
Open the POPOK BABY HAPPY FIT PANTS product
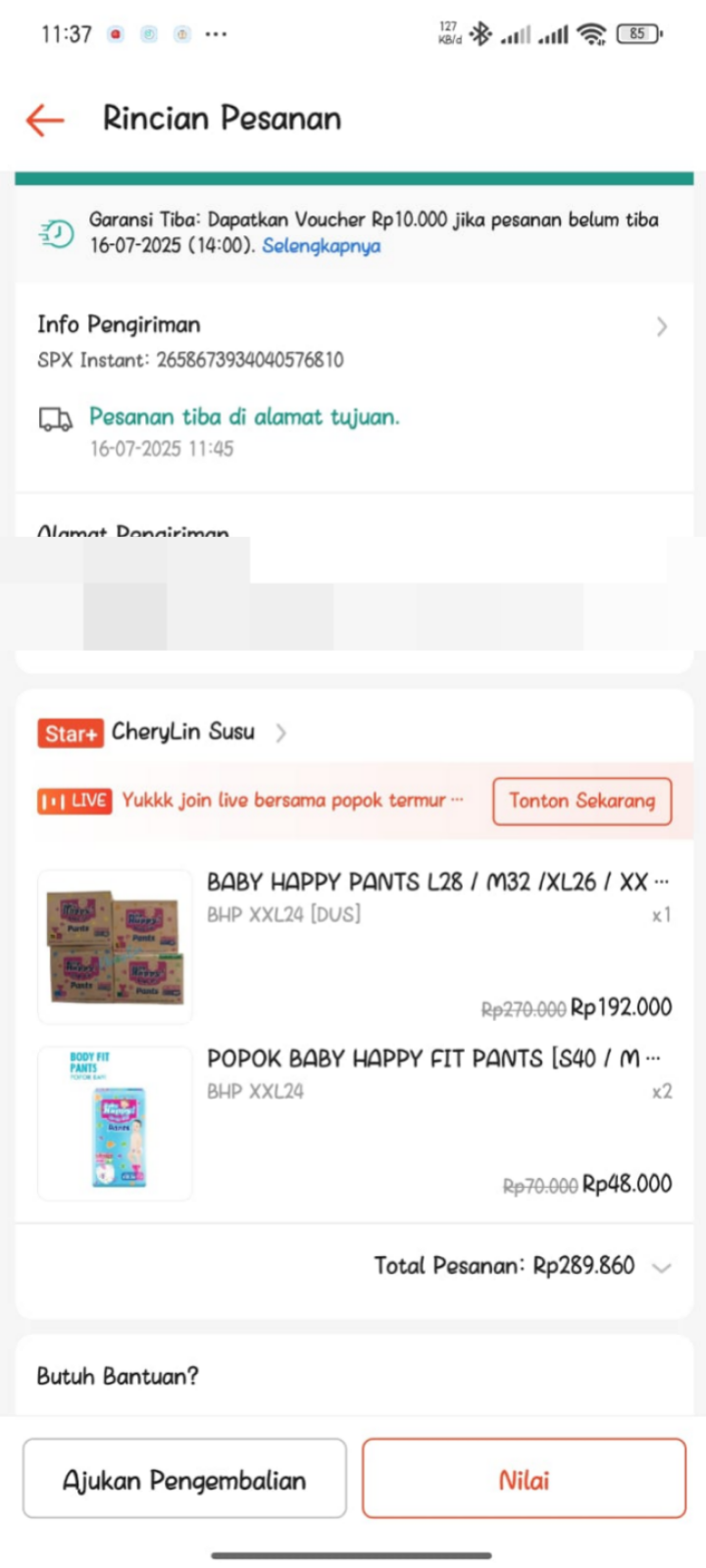431,1058
